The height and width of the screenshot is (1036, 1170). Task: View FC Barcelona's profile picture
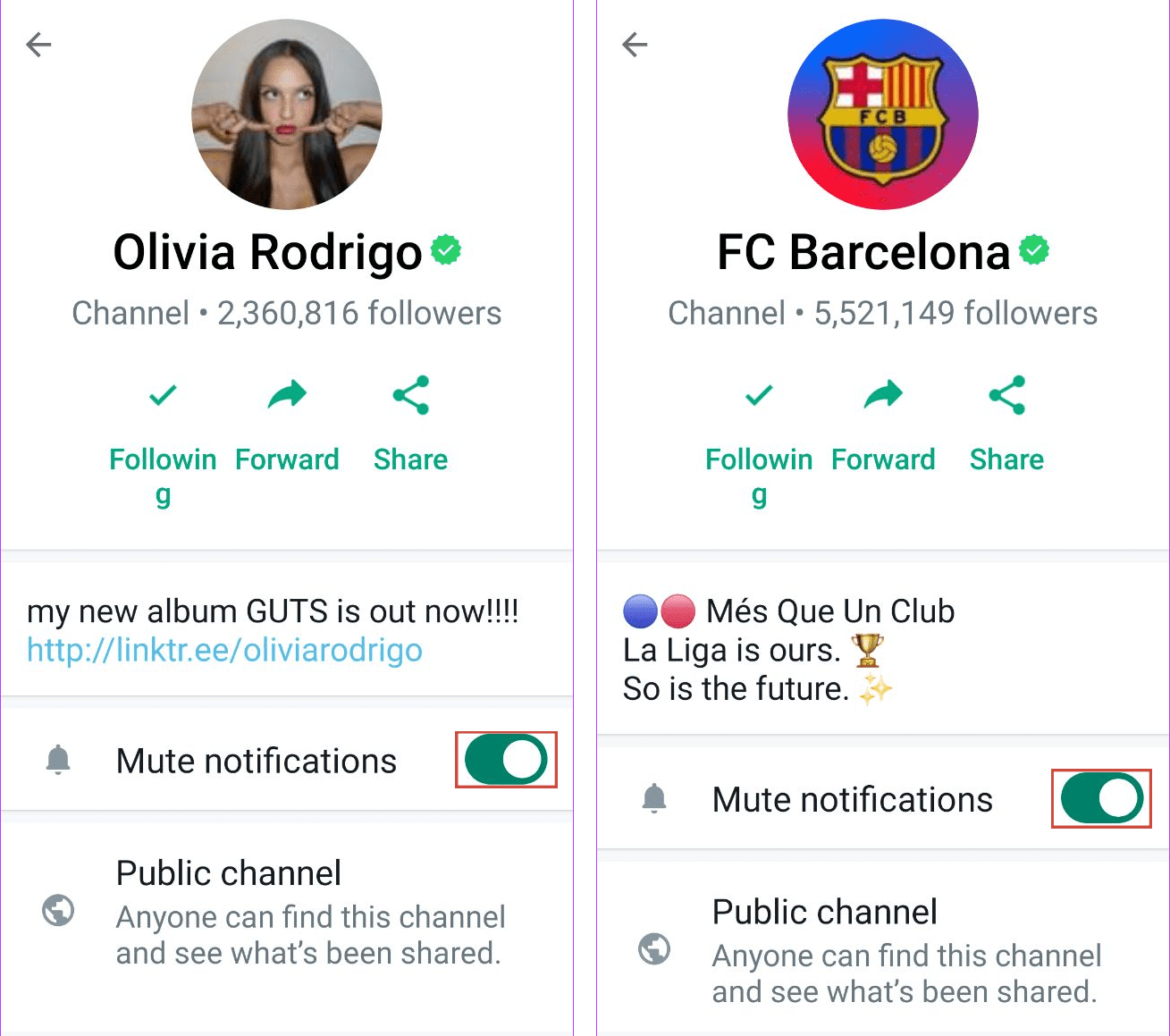pos(883,114)
